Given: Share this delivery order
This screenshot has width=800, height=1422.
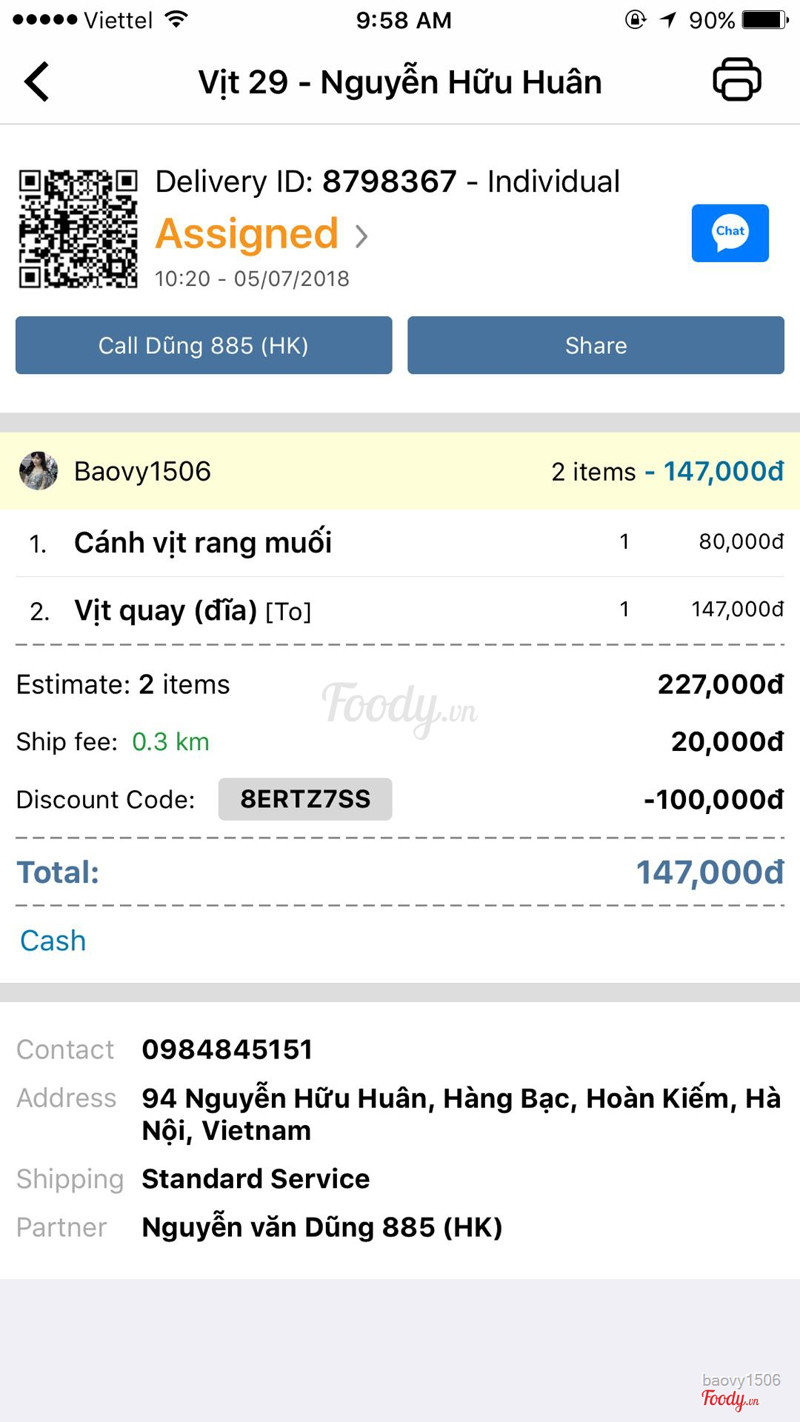Looking at the screenshot, I should [x=595, y=346].
